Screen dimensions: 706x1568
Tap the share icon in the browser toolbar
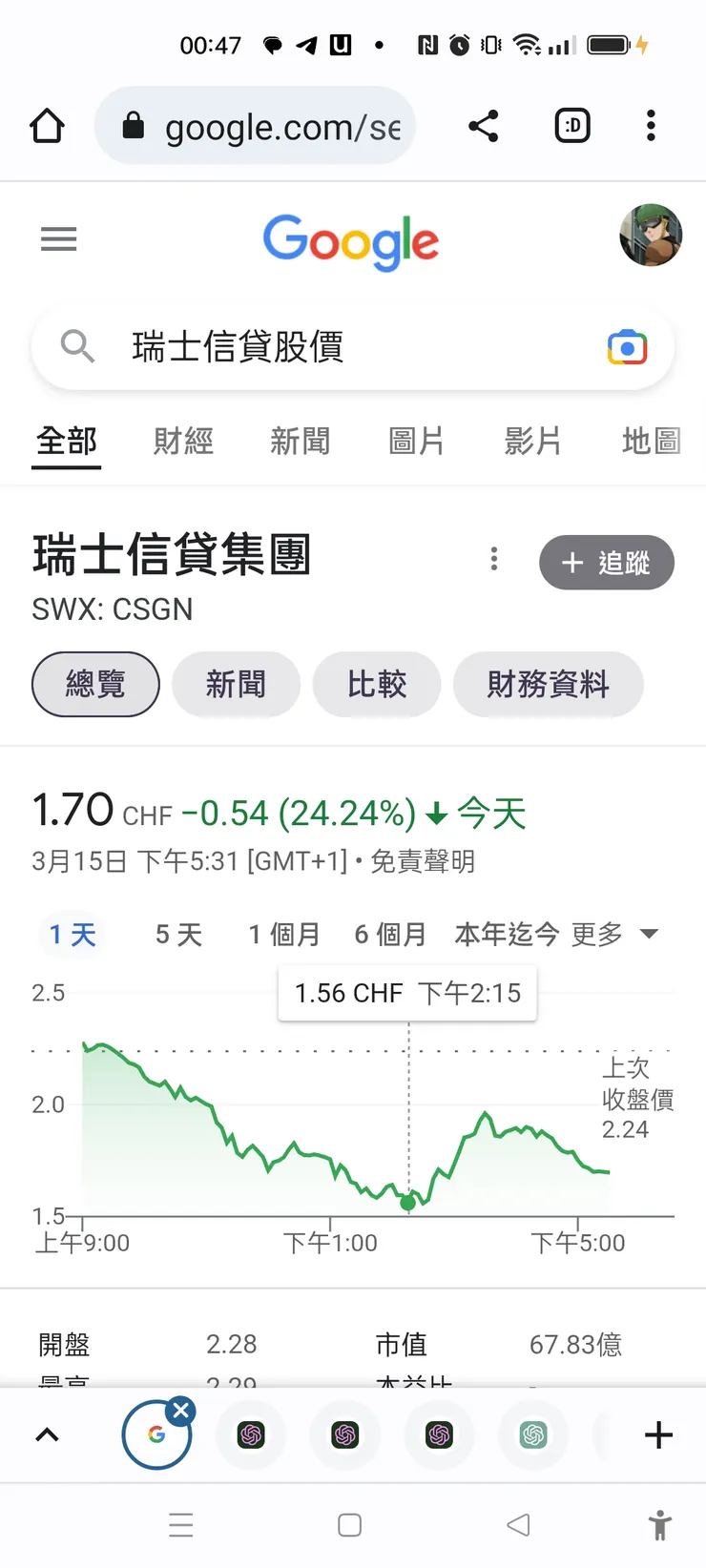pyautogui.click(x=484, y=125)
